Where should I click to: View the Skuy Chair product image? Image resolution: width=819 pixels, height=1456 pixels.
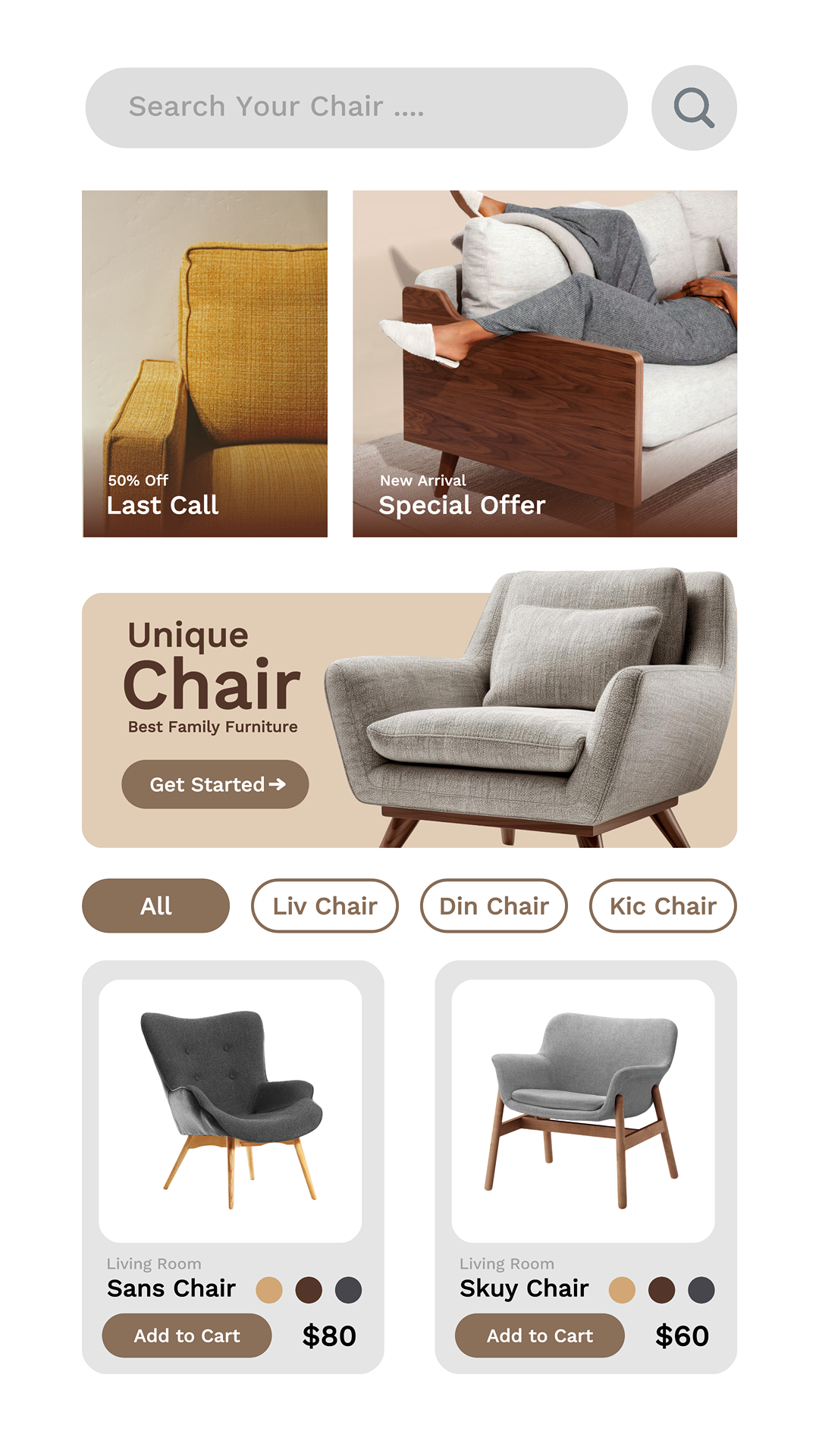(583, 1111)
